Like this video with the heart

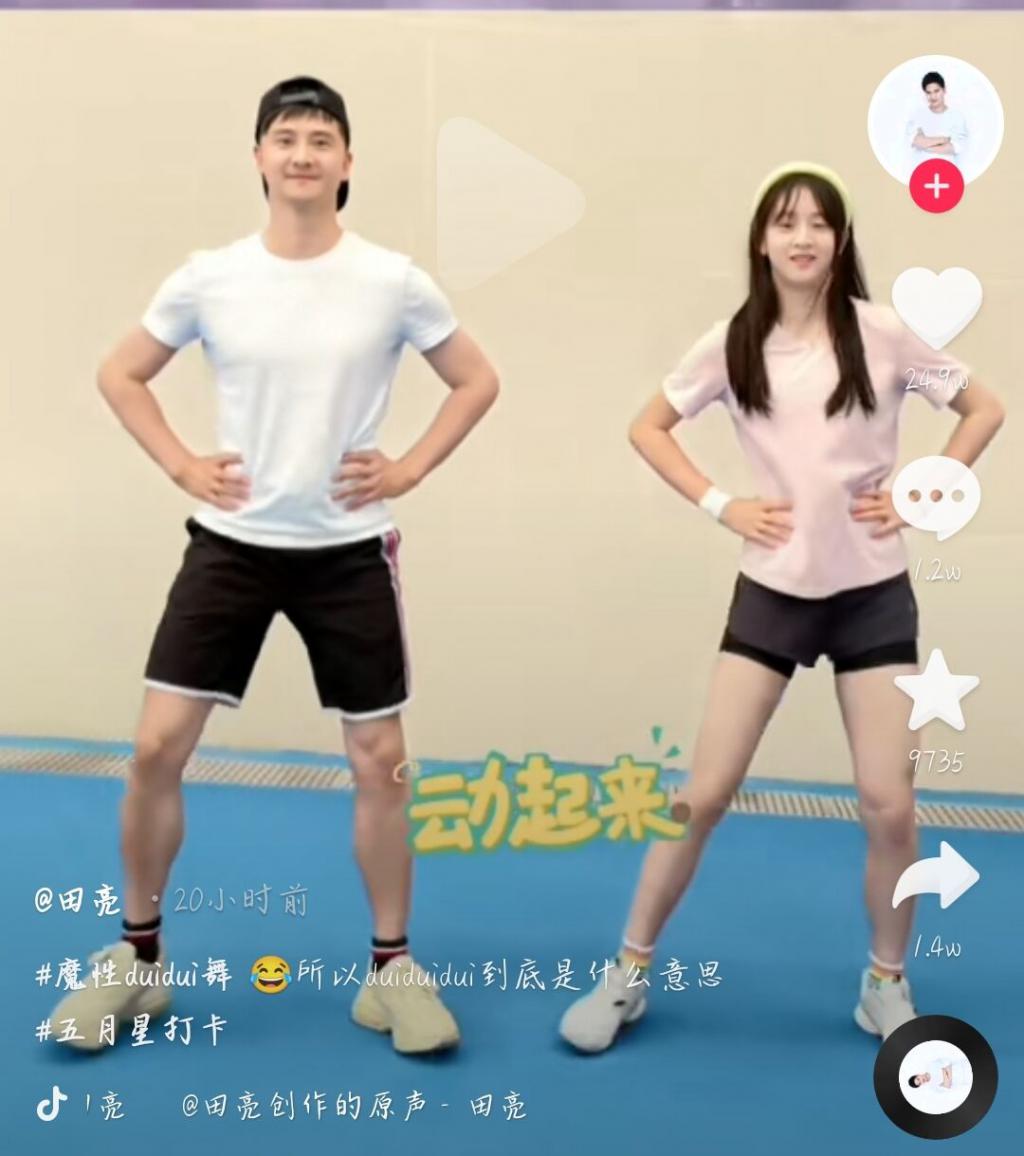936,308
